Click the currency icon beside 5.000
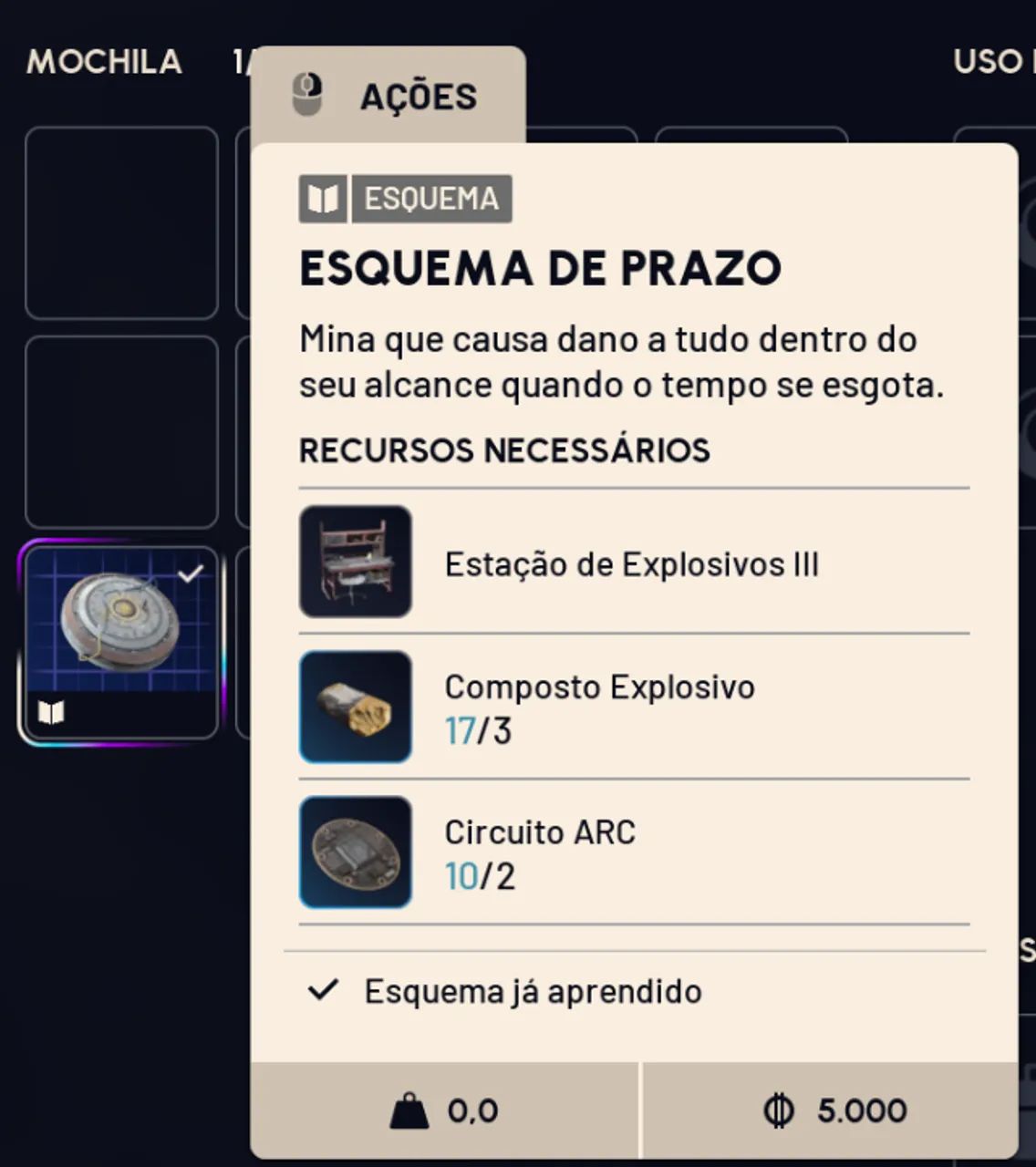 [x=777, y=1110]
